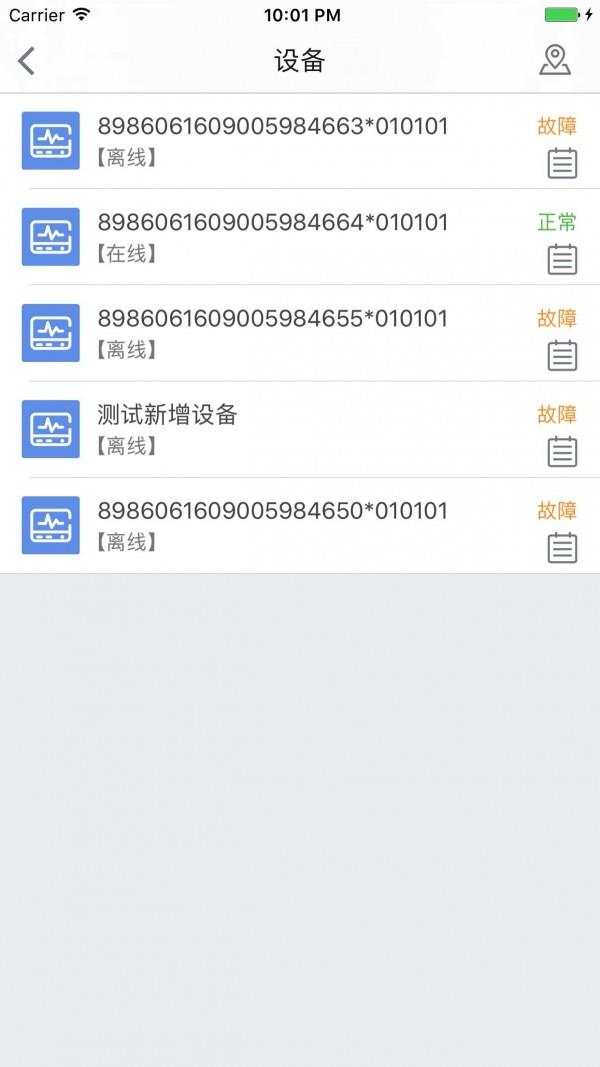Go back from the 设备 screen
Screen dimensions: 600x1067
point(26,61)
